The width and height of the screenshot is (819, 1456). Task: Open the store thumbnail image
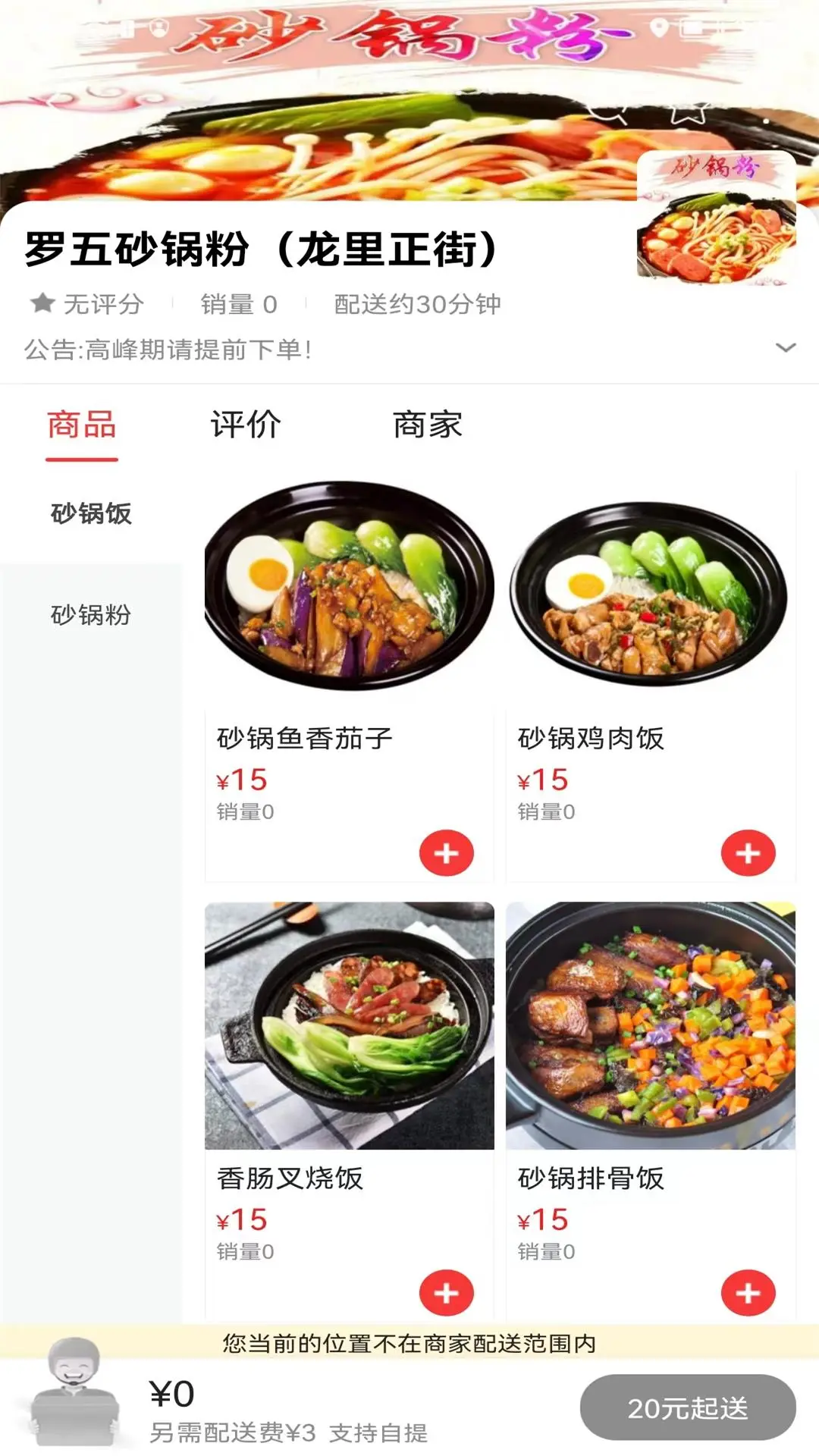716,218
